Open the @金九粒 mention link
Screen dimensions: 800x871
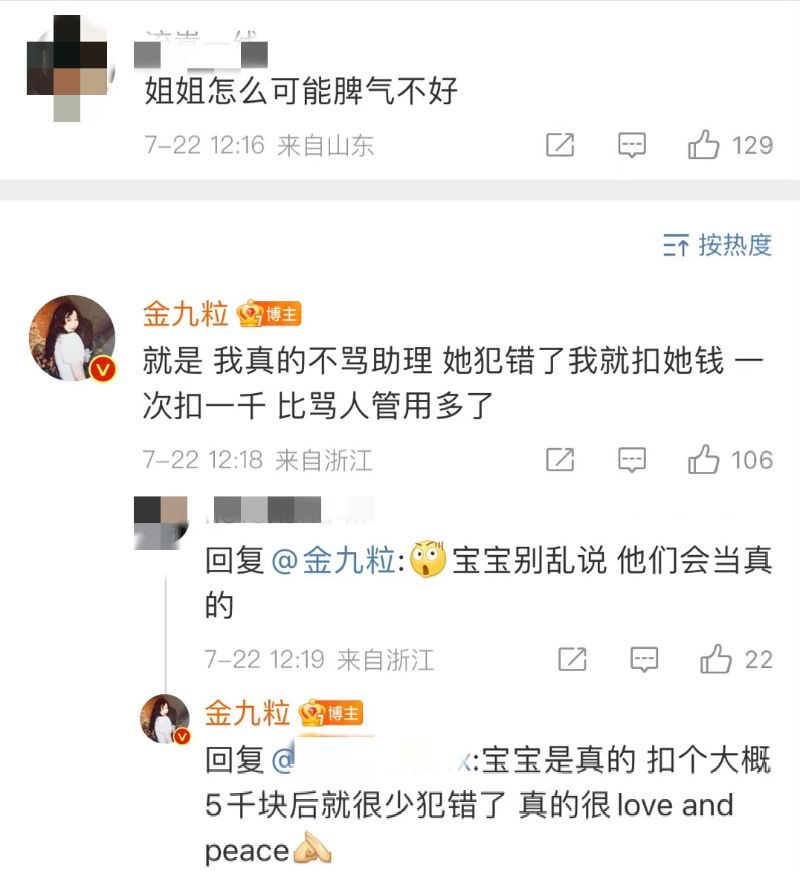tap(333, 561)
